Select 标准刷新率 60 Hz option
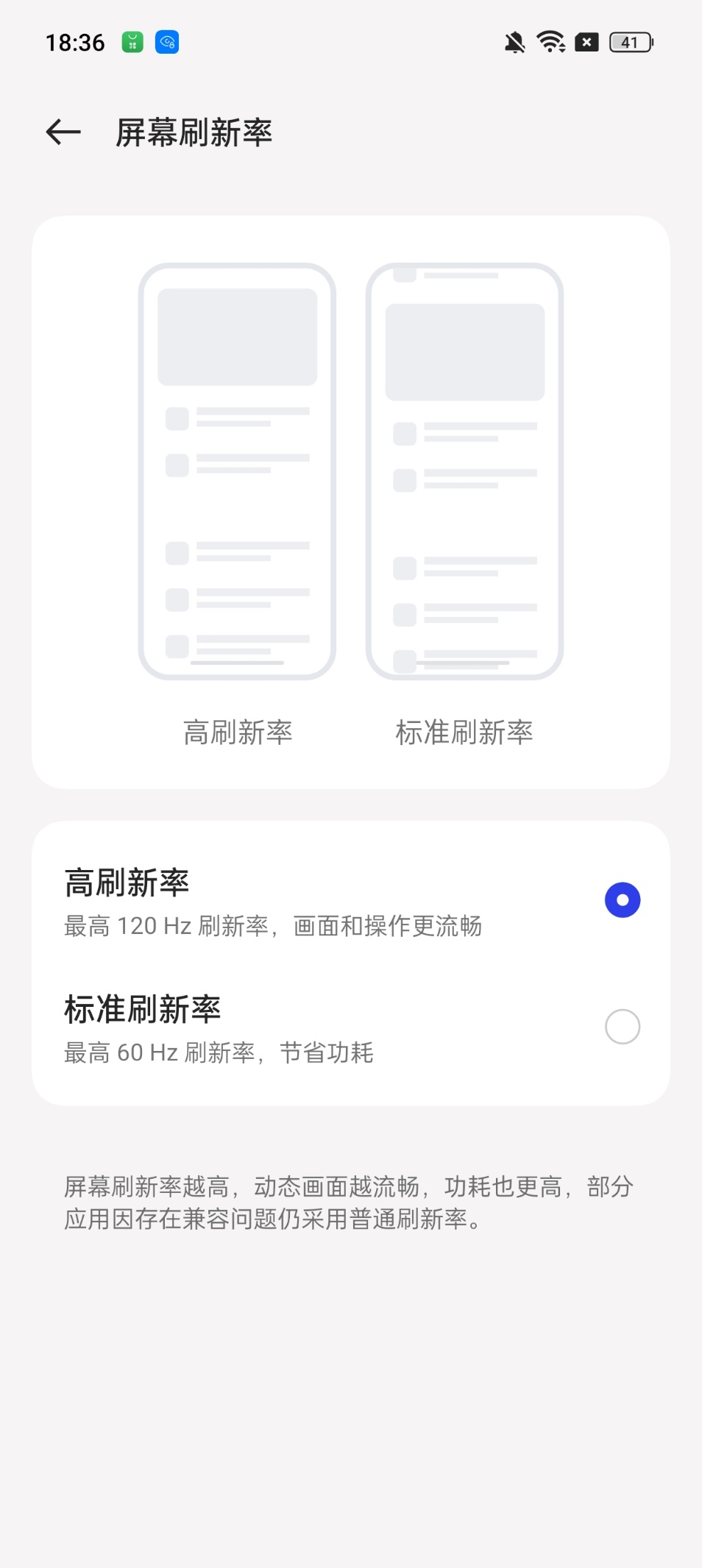The image size is (702, 1568). [622, 1027]
